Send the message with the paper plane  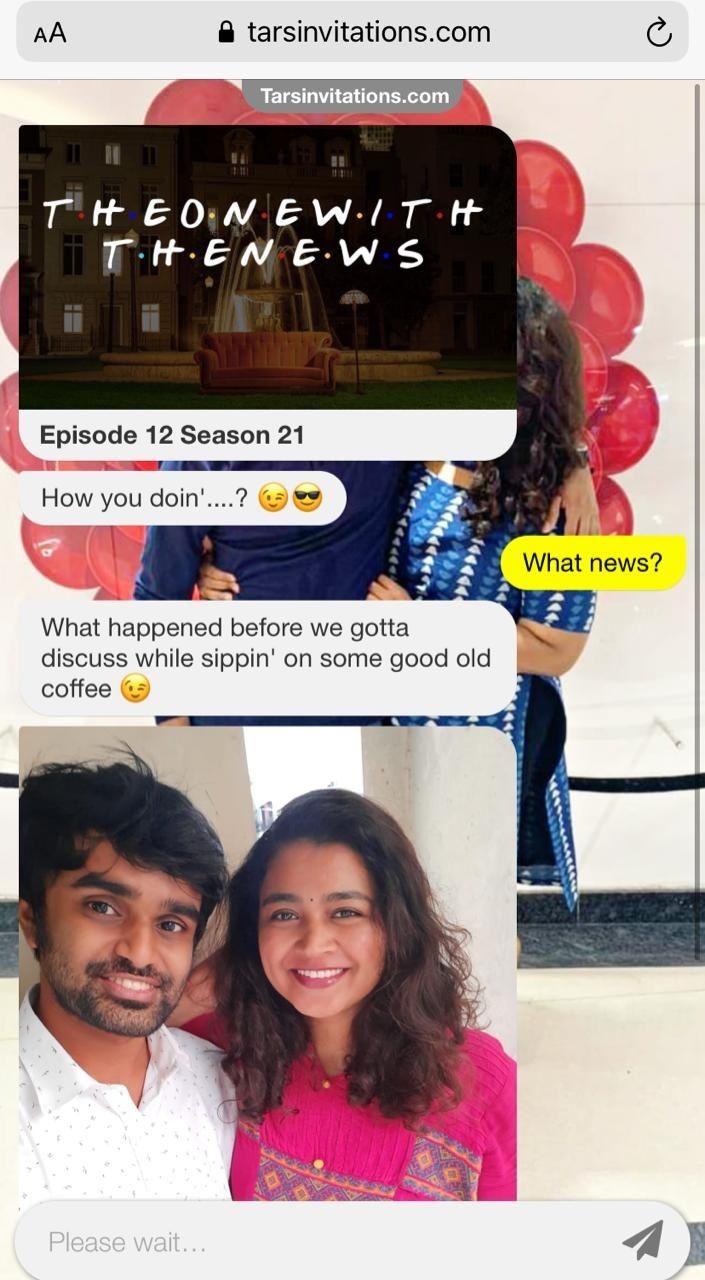point(642,1241)
